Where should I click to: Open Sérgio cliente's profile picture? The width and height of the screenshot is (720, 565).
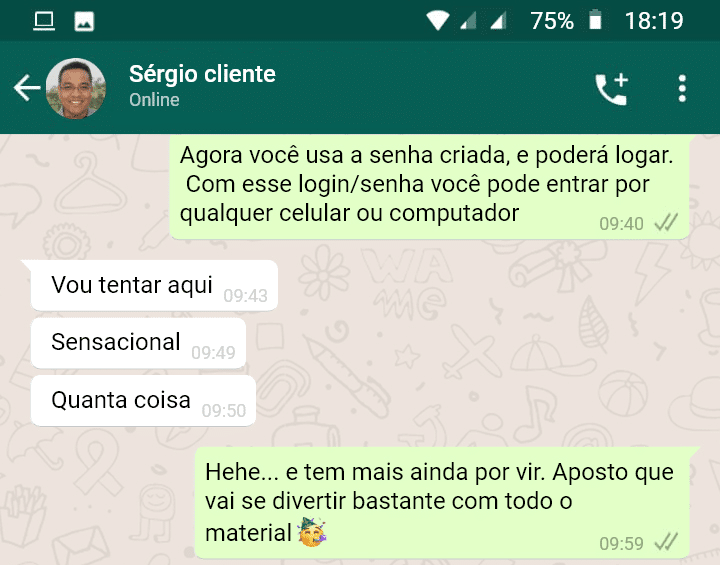pos(76,89)
